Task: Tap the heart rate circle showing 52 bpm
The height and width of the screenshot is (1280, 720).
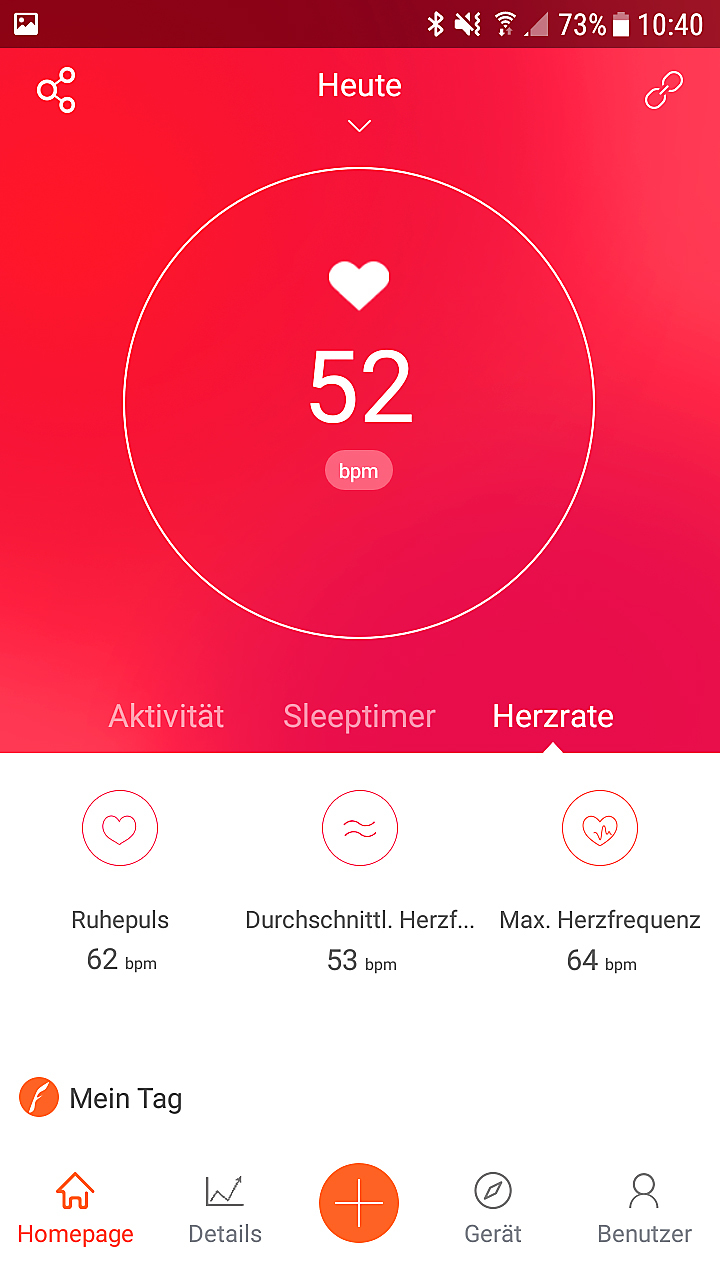Action: (359, 402)
